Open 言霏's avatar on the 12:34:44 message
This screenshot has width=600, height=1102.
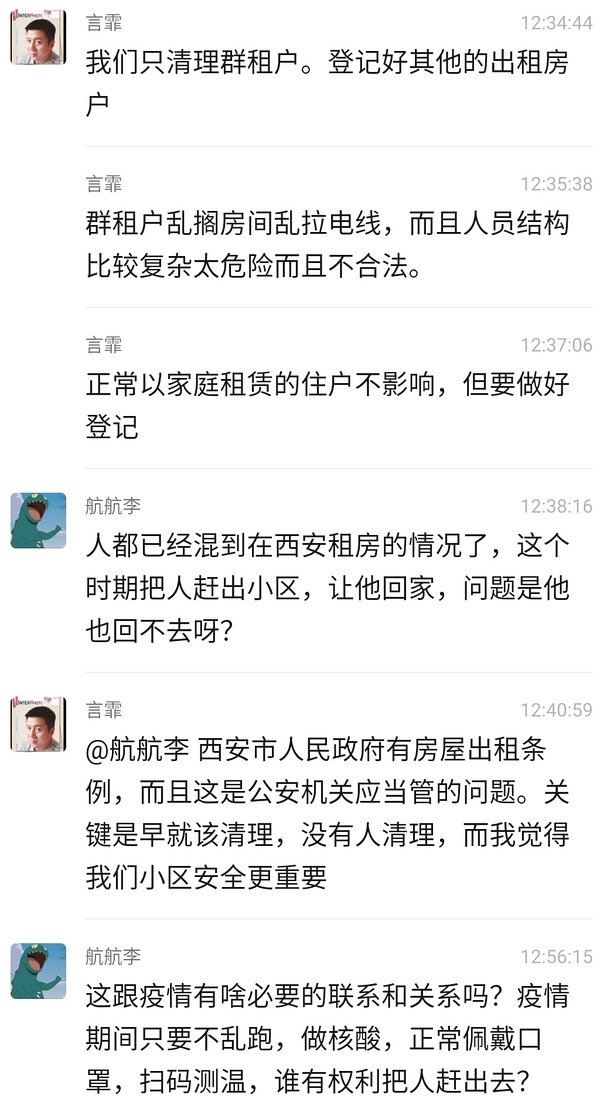(38, 38)
